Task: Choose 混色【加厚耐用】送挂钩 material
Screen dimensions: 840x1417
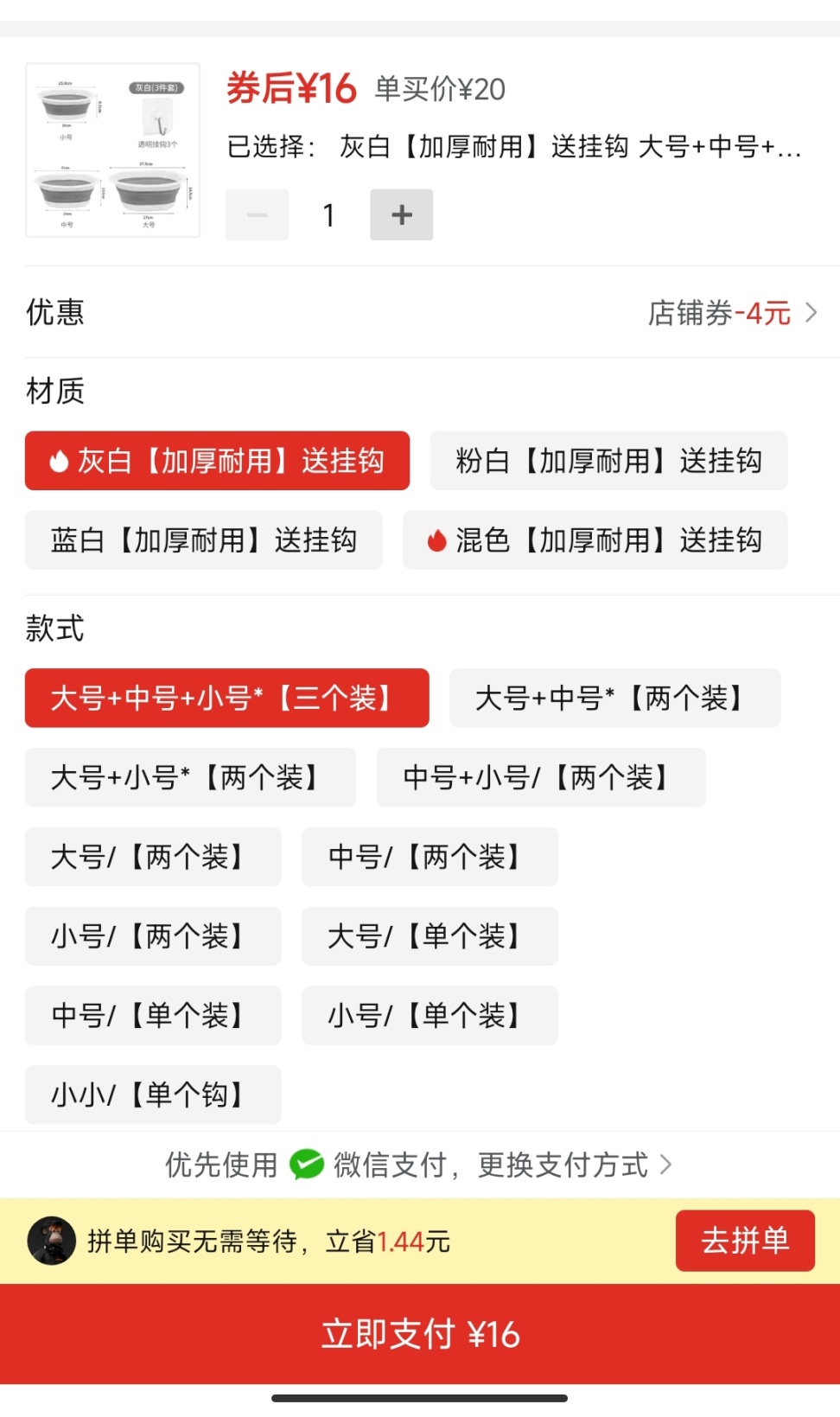Action: tap(595, 540)
